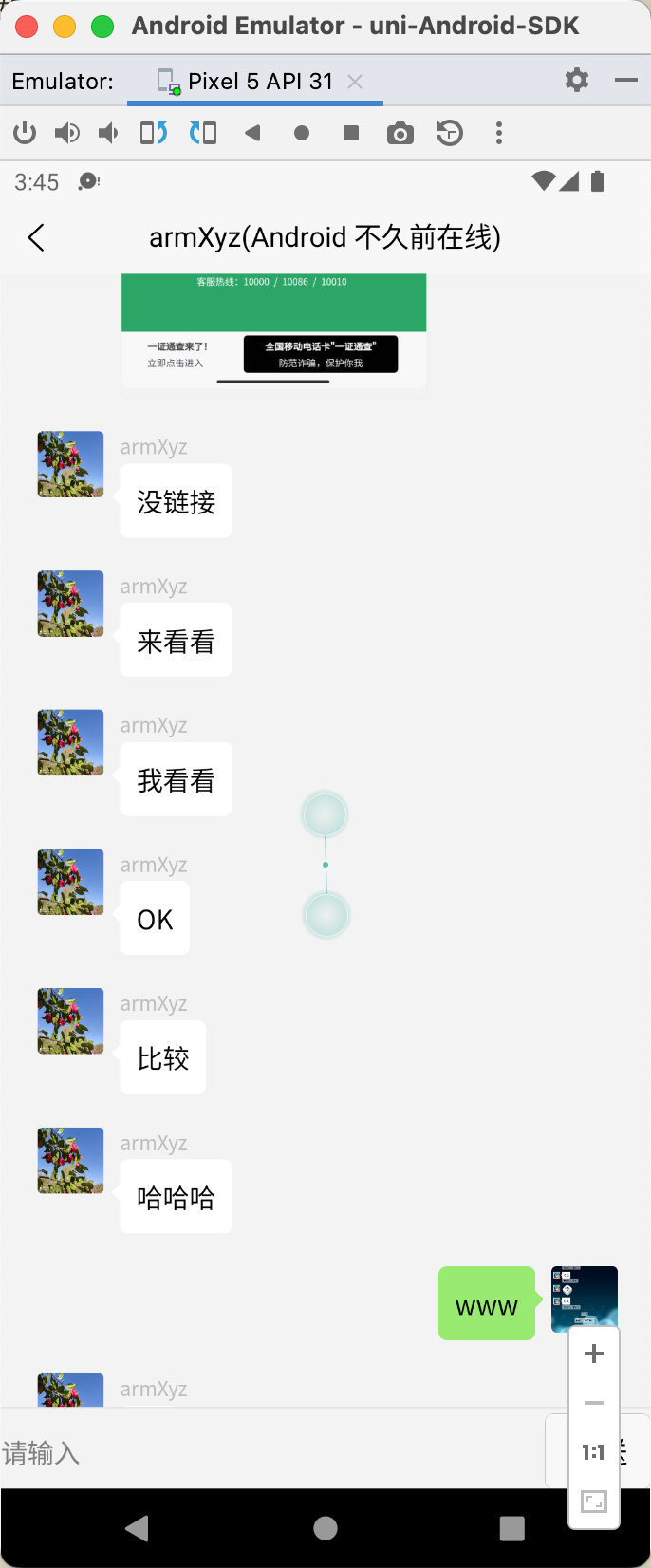Image resolution: width=651 pixels, height=1568 pixels.
Task: Tap your own avatar beside www message
Action: 585,1298
